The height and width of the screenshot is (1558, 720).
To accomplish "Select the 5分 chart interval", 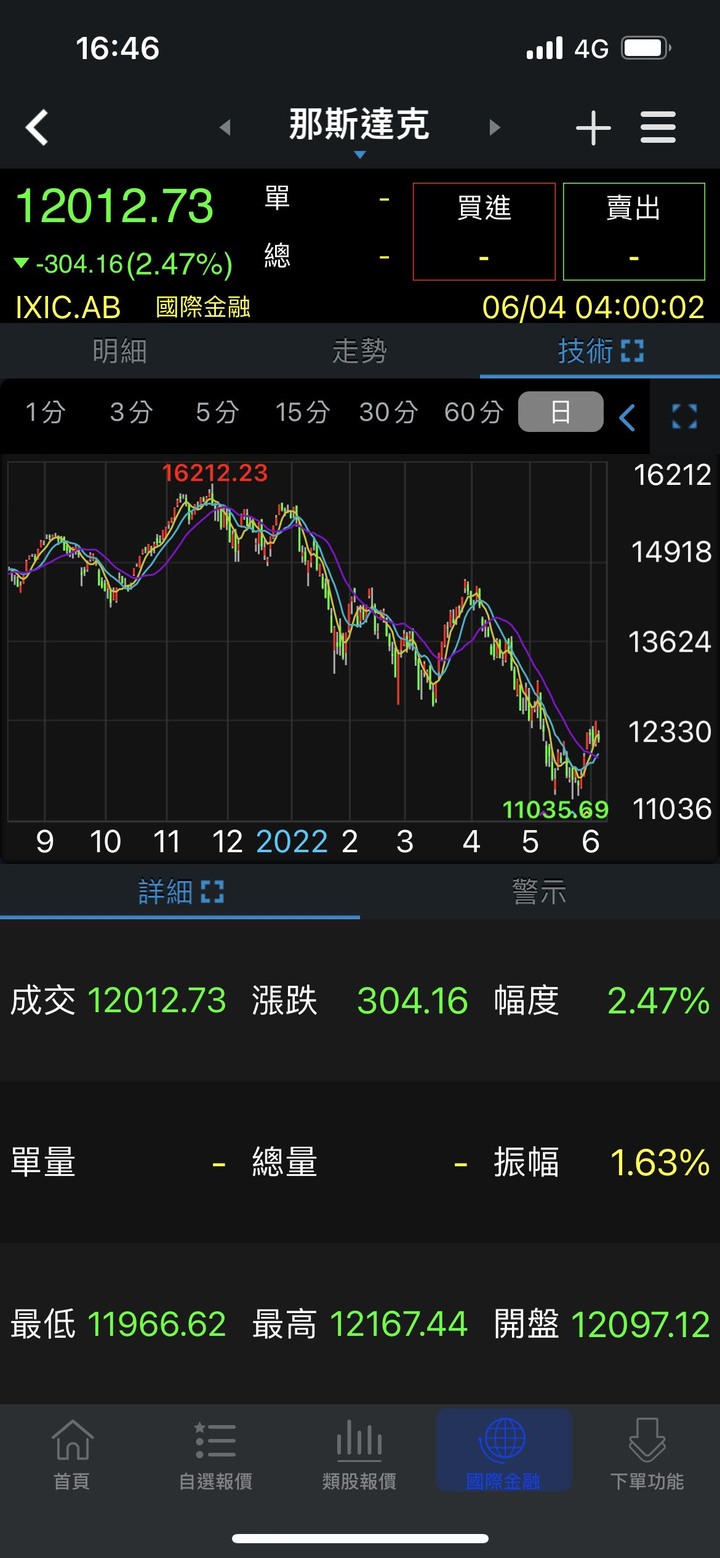I will [217, 412].
